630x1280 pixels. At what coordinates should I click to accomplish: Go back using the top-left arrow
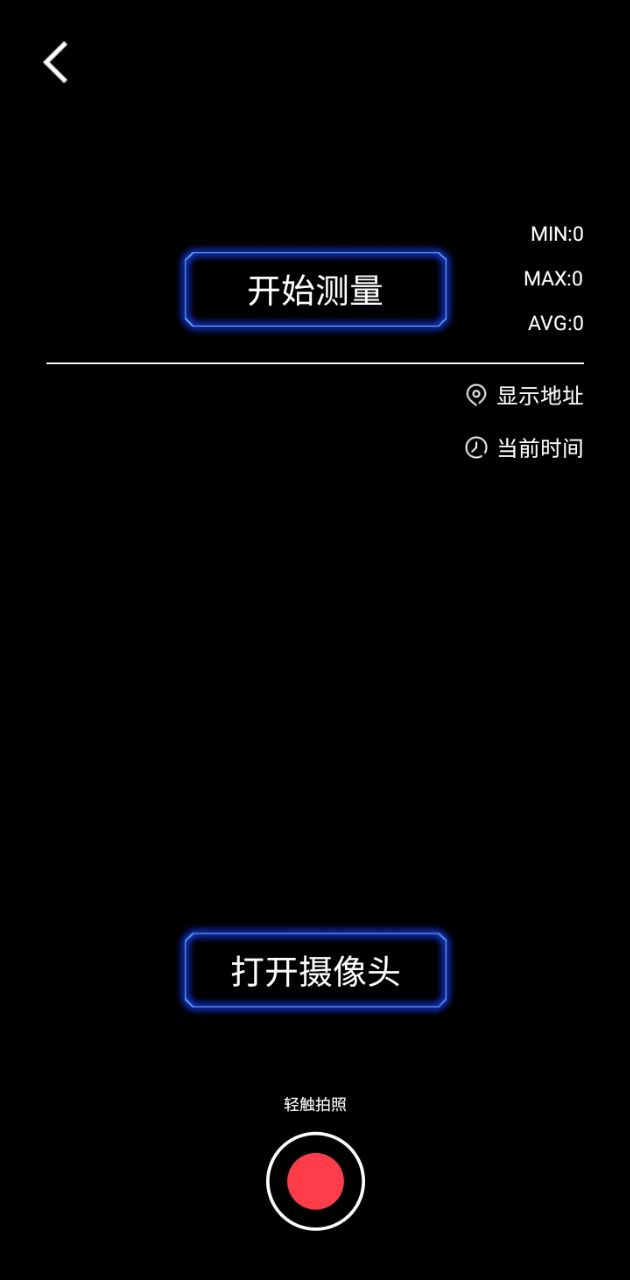56,62
